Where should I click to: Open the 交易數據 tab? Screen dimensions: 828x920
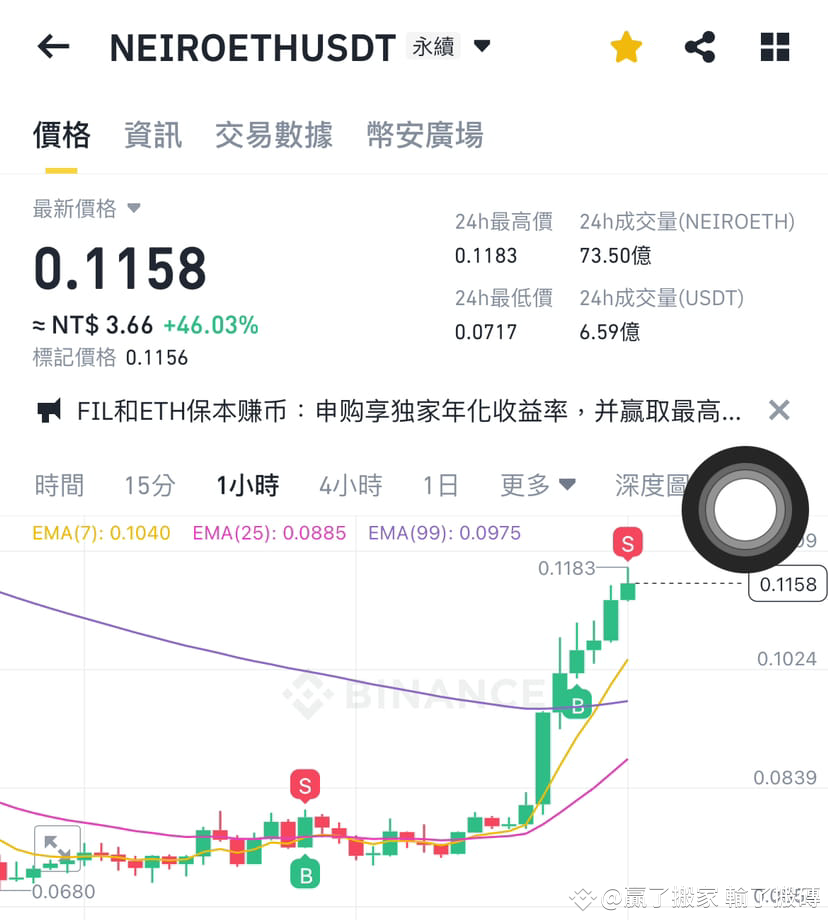point(272,135)
